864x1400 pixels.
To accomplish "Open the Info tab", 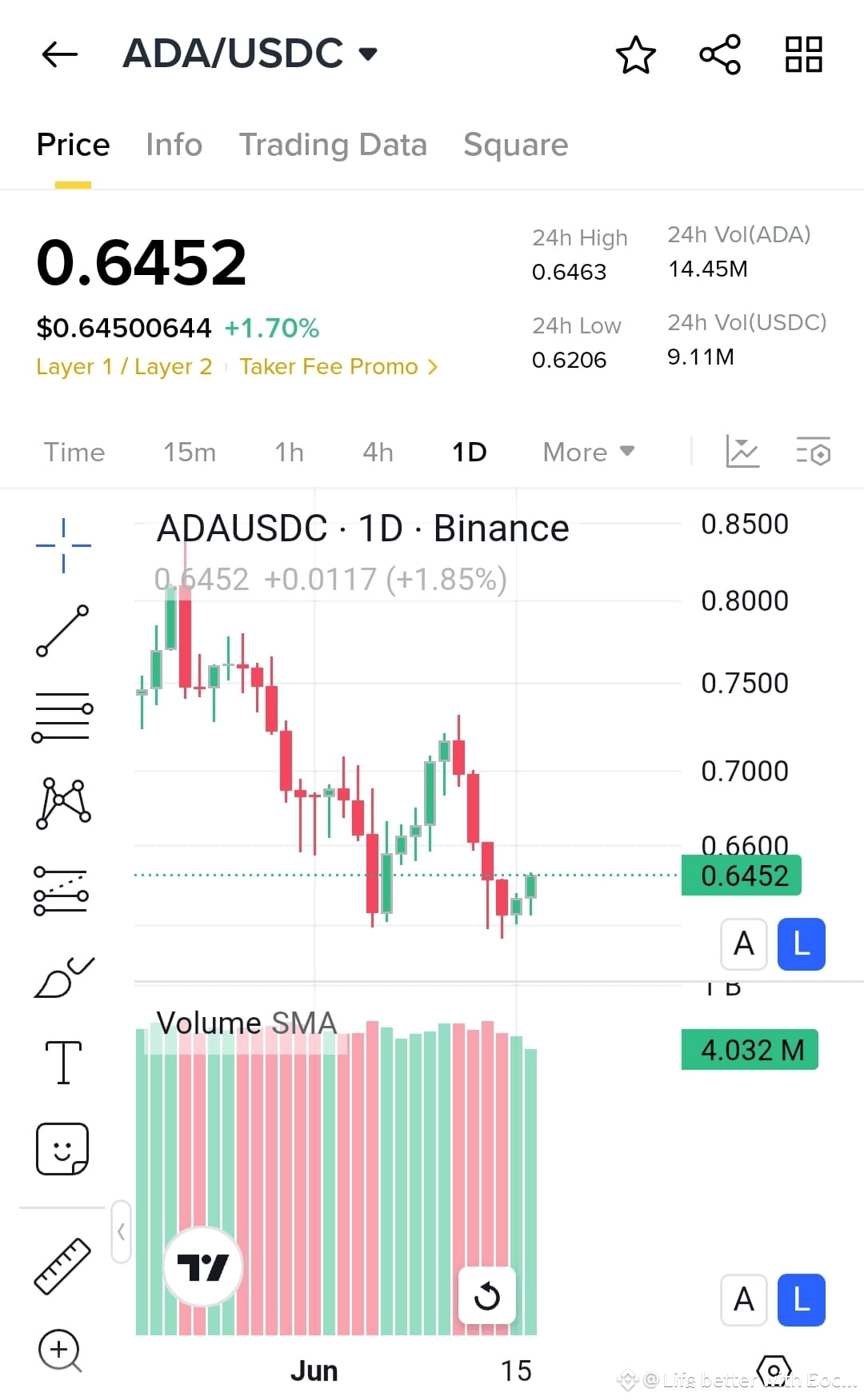I will click(173, 145).
